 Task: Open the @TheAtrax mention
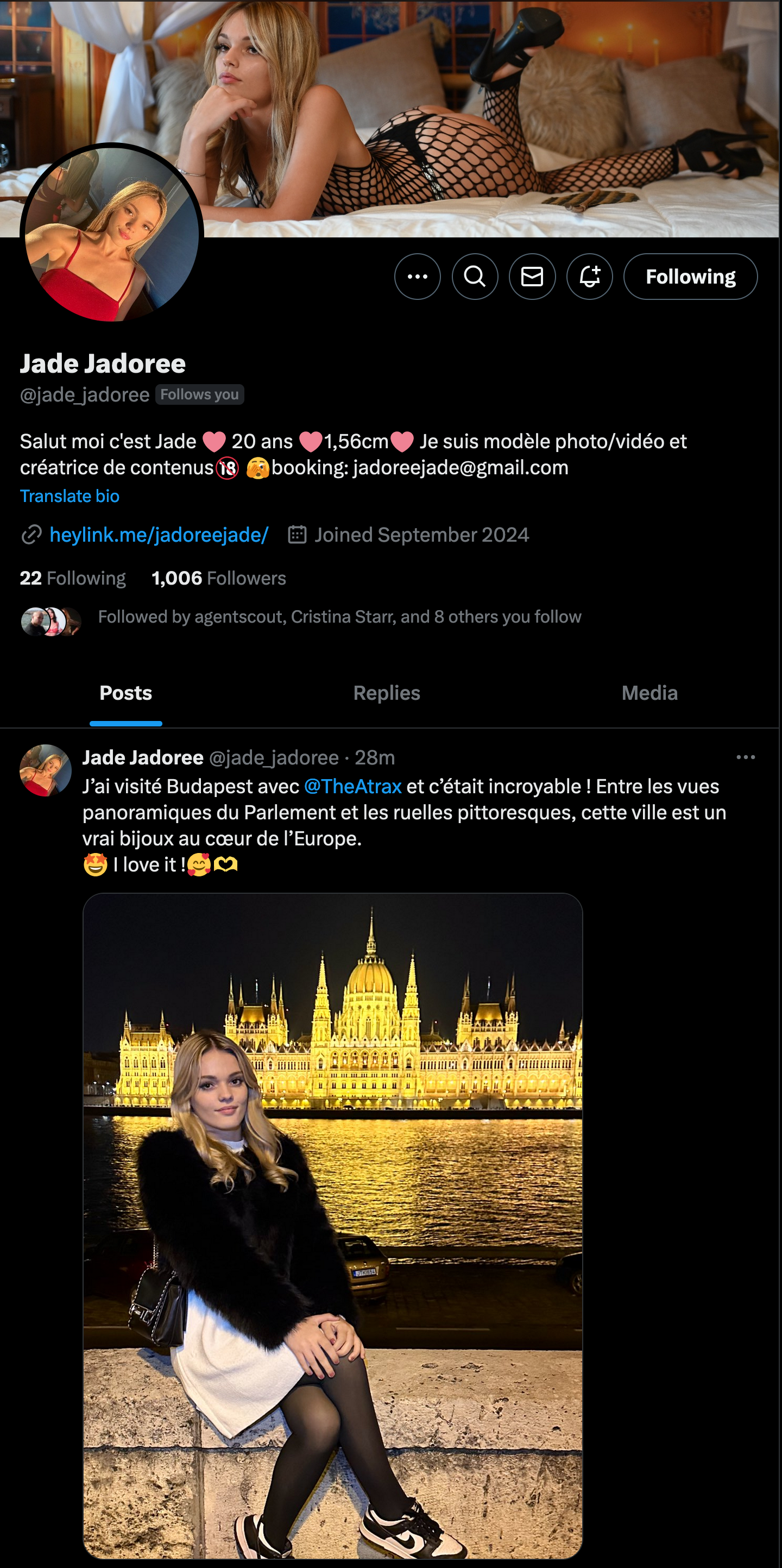click(352, 786)
